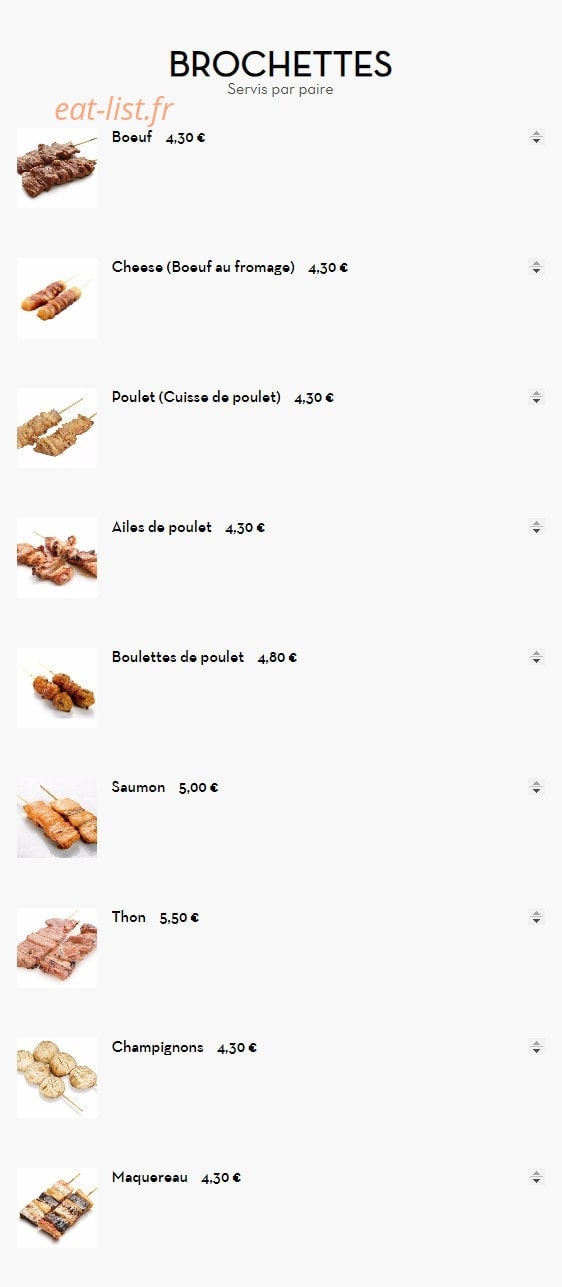Tap the Maquereau quantity stepper

537,1177
